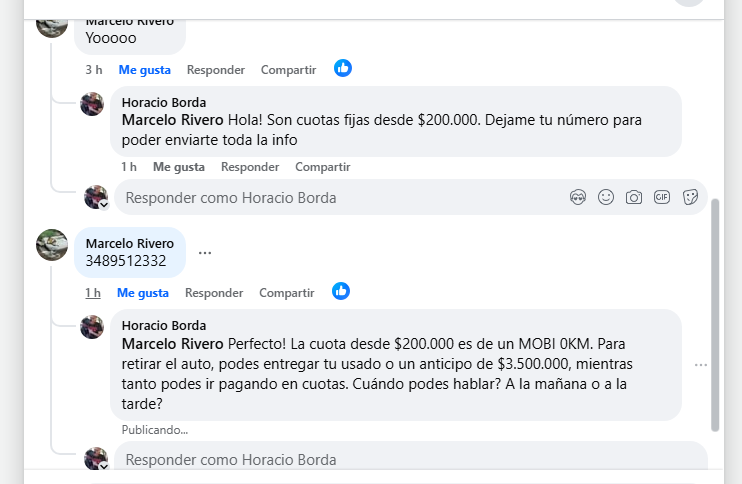Open emoji picker in first reply box
The height and width of the screenshot is (484, 742).
tap(606, 198)
